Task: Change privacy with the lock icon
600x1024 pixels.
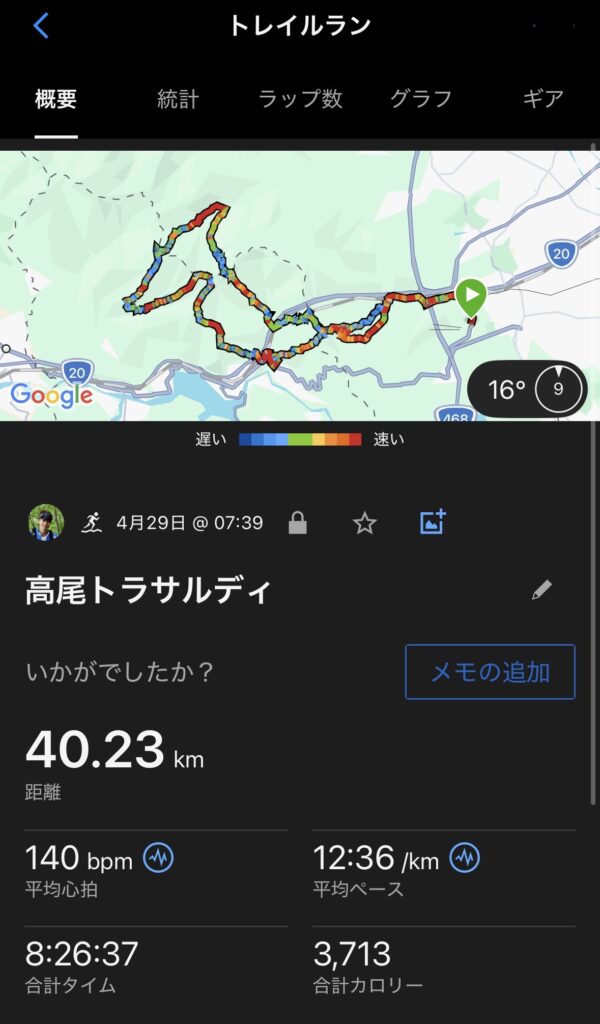Action: pyautogui.click(x=298, y=523)
